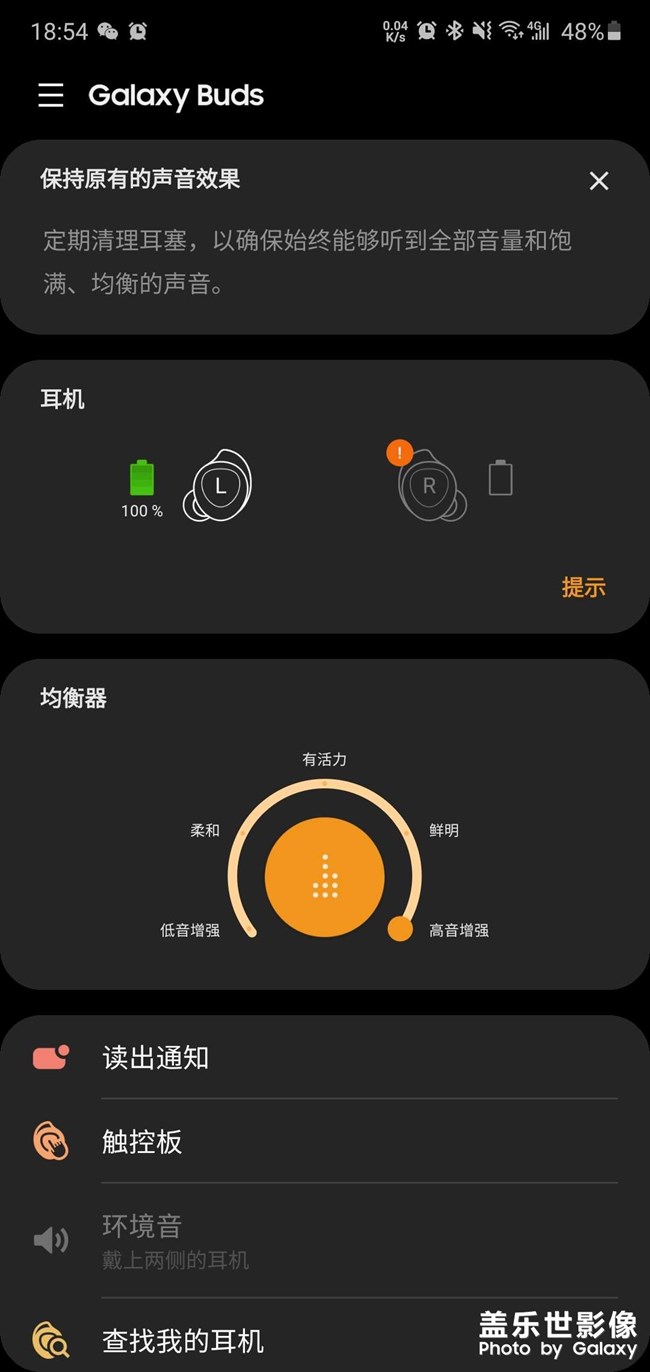Screen dimensions: 650x1372
Task: Choose the 鲜明 equalizer preset
Action: tap(444, 830)
